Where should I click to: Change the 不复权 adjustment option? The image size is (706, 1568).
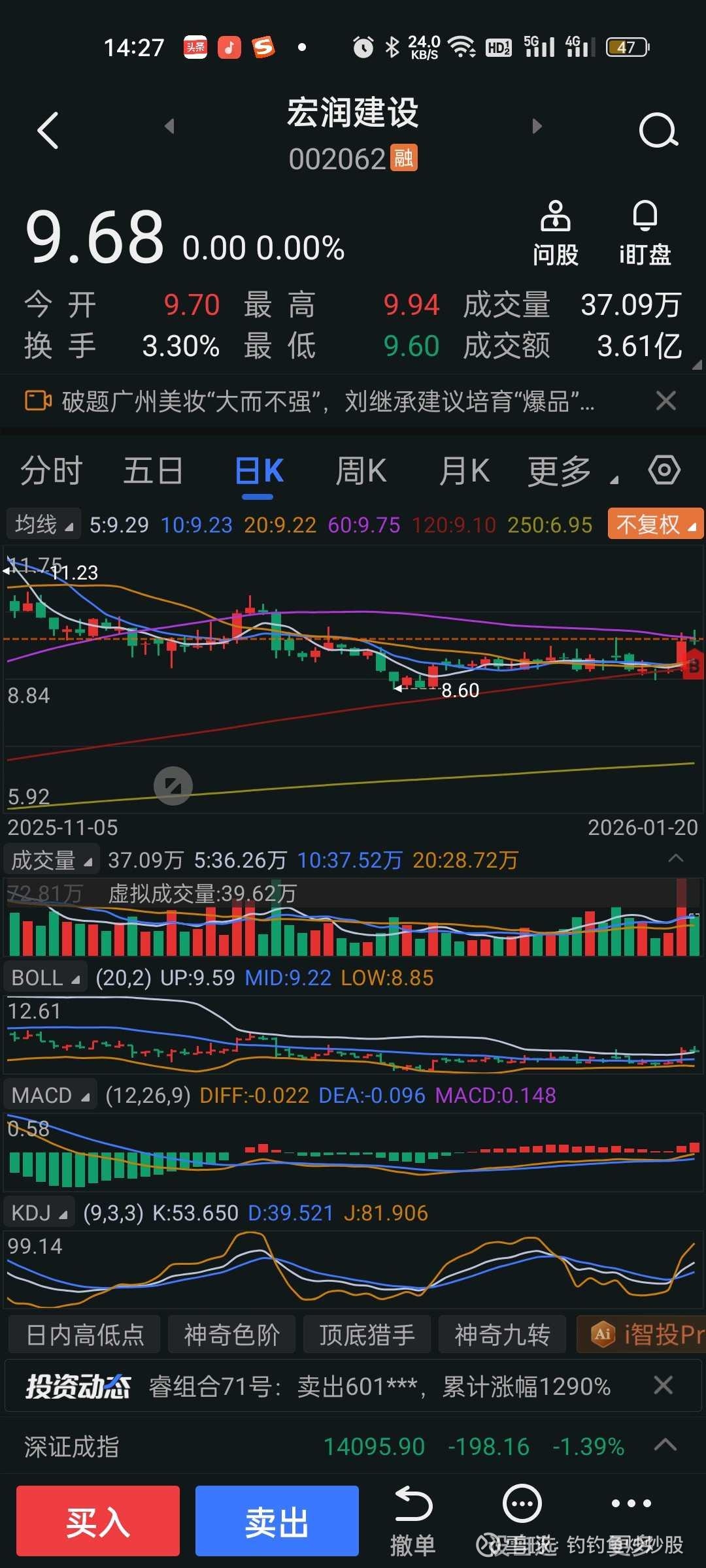coord(655,524)
